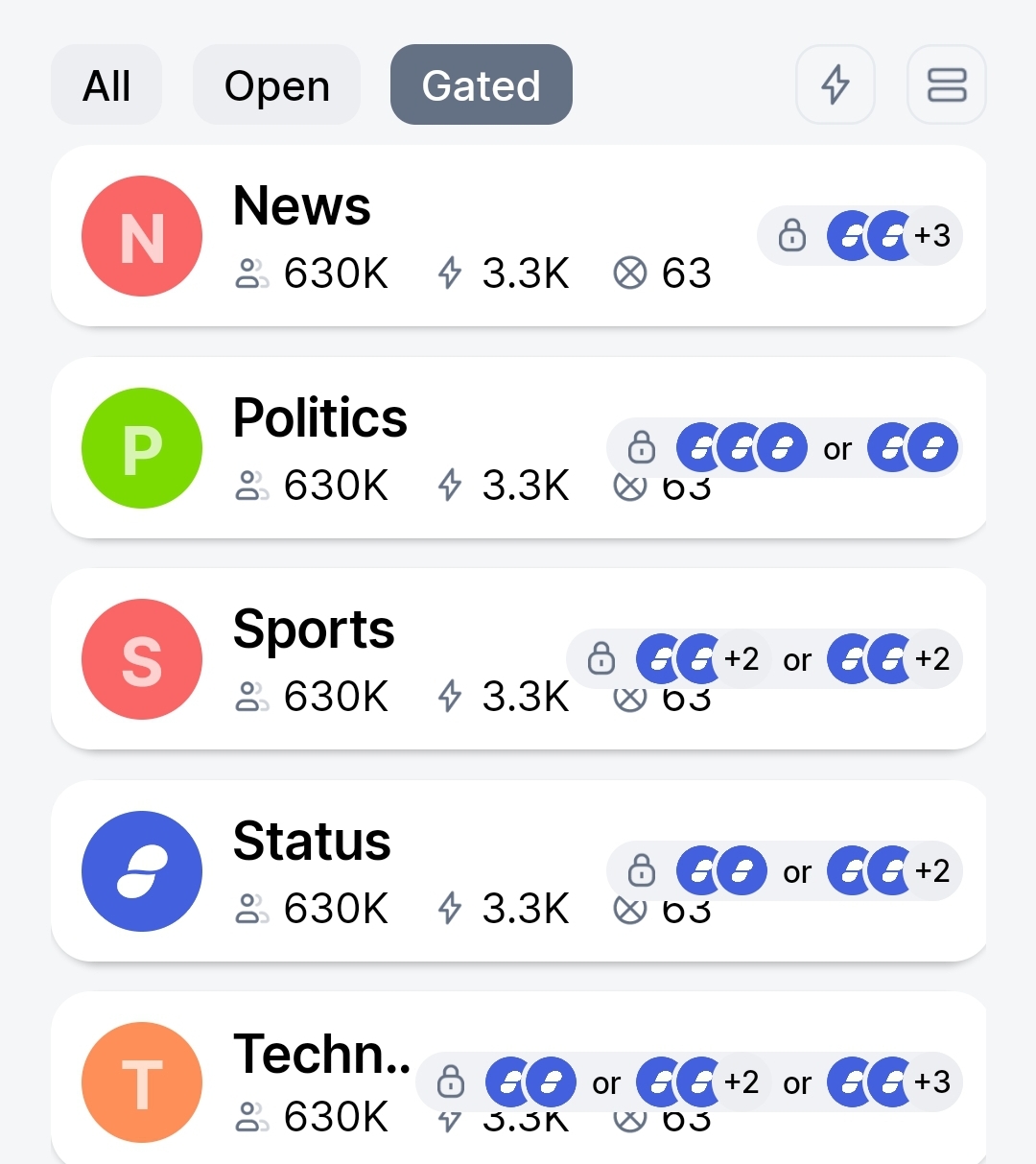Click the lock icon on the News card
This screenshot has width=1036, height=1164.
(792, 233)
